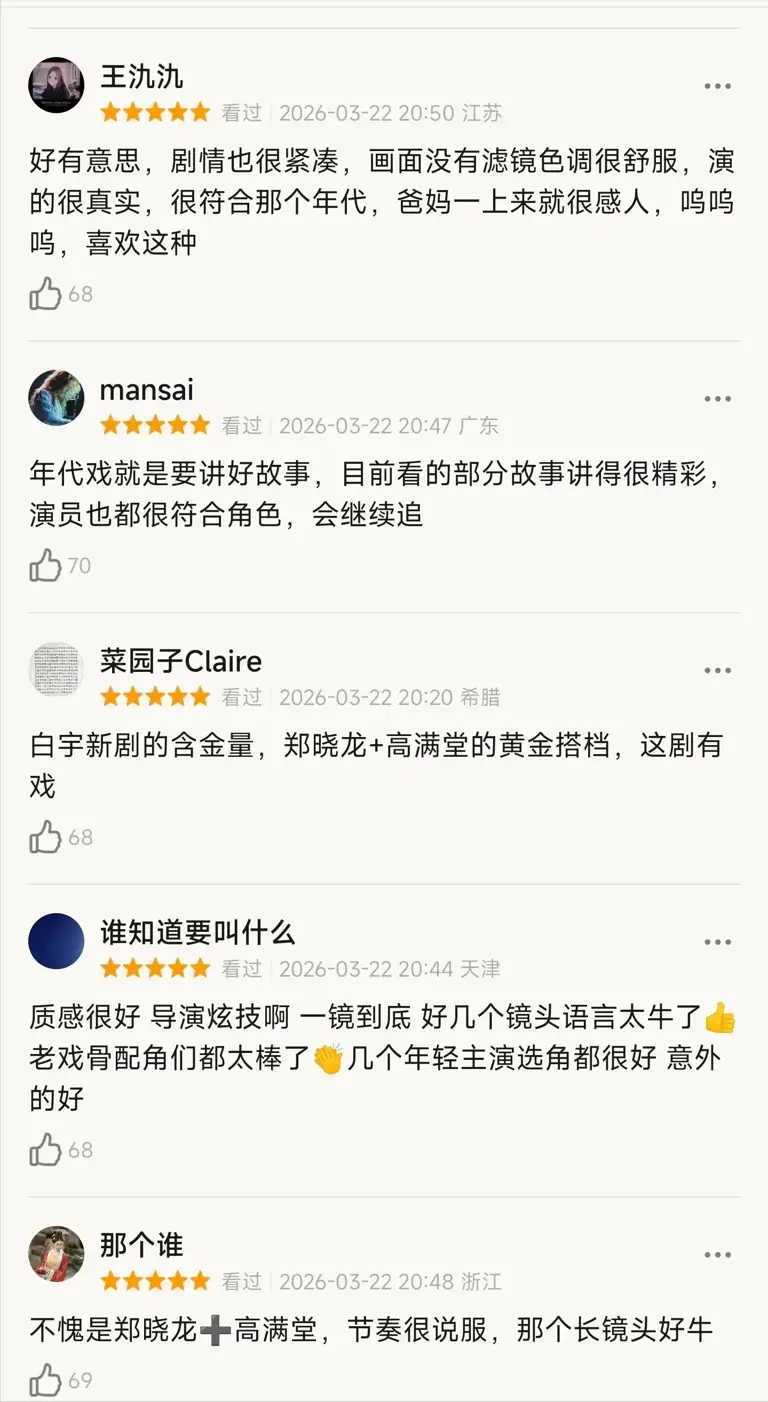Click the thumbs-up icon under 菜园子Claire's comment

(46, 835)
